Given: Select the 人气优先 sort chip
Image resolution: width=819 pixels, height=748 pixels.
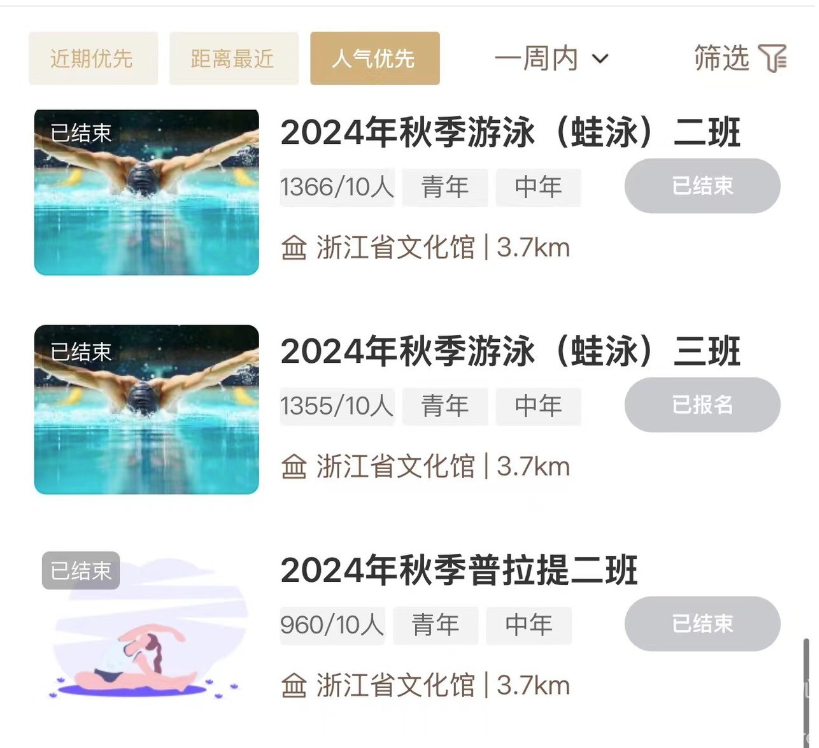Looking at the screenshot, I should (x=374, y=58).
